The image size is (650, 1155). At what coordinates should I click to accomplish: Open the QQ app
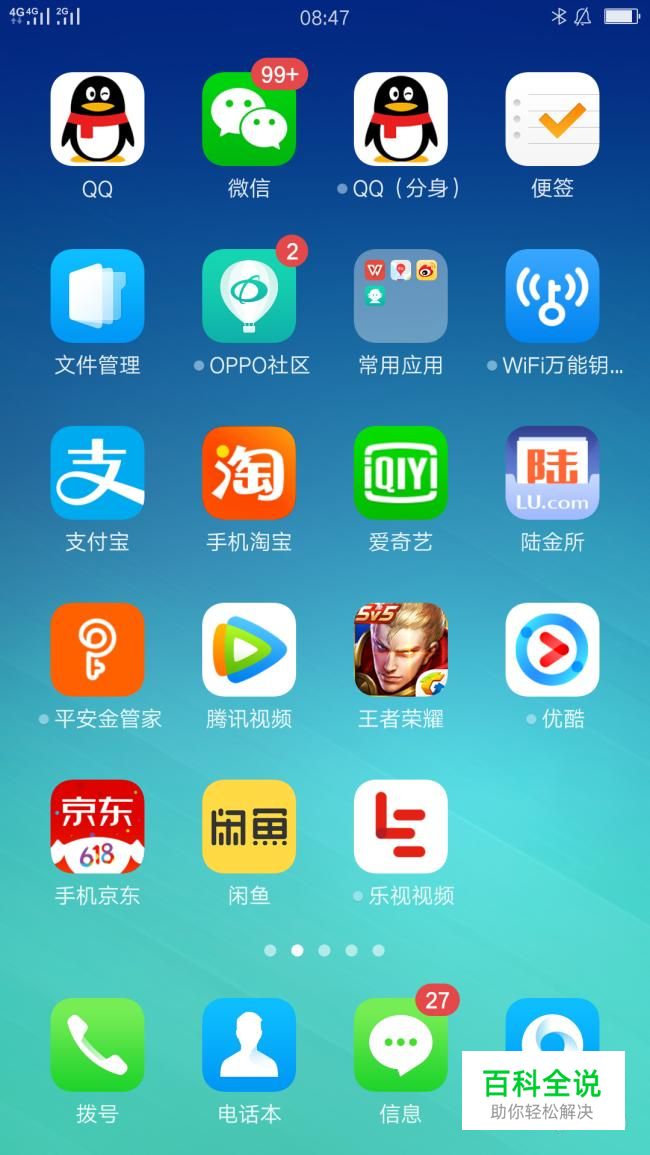97,119
